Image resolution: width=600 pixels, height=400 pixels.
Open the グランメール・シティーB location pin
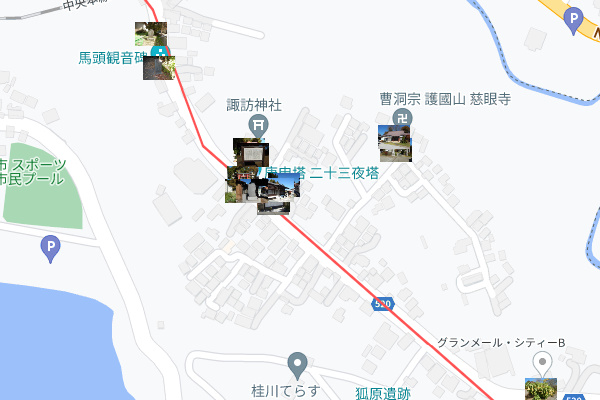[x=542, y=363]
